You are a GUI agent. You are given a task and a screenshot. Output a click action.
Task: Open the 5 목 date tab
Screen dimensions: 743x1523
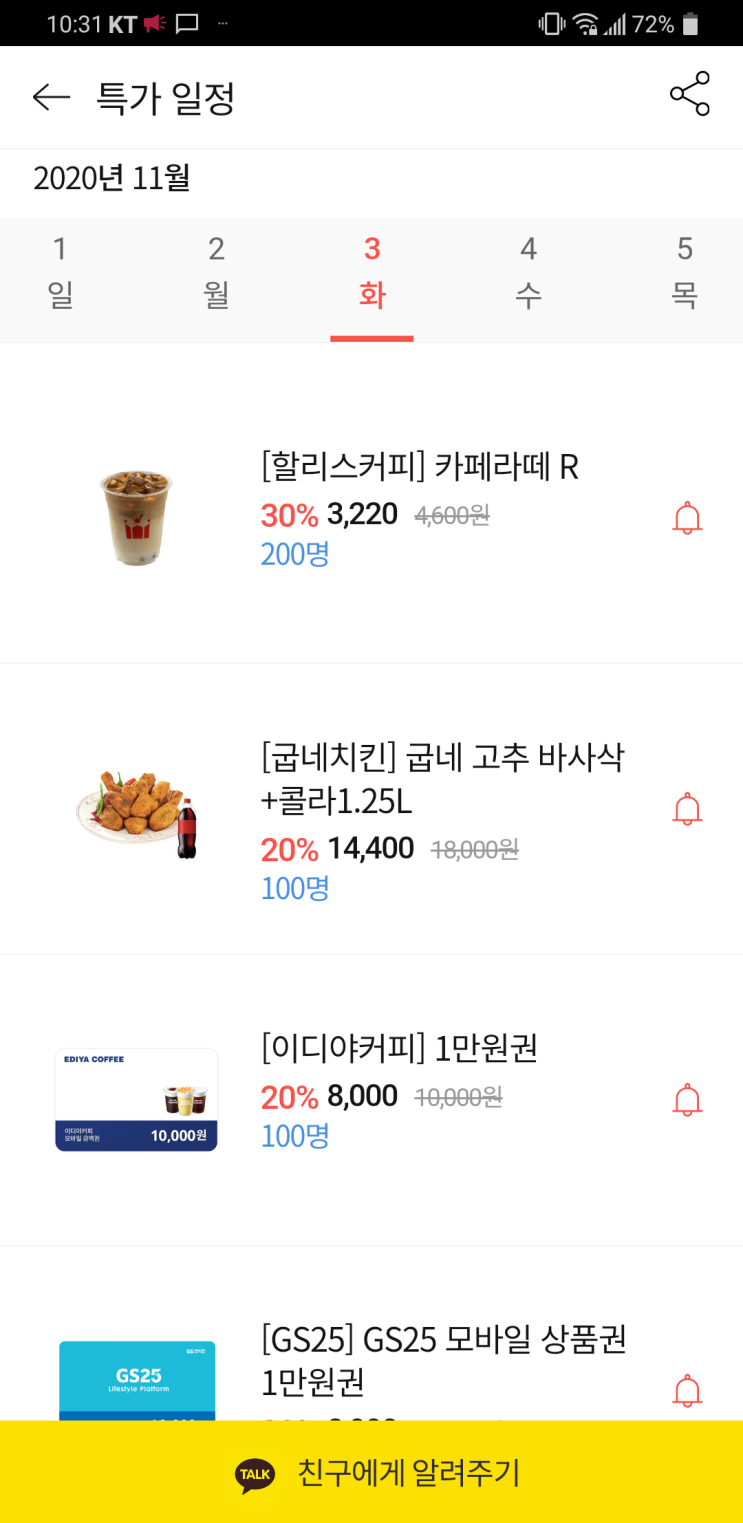pos(684,272)
